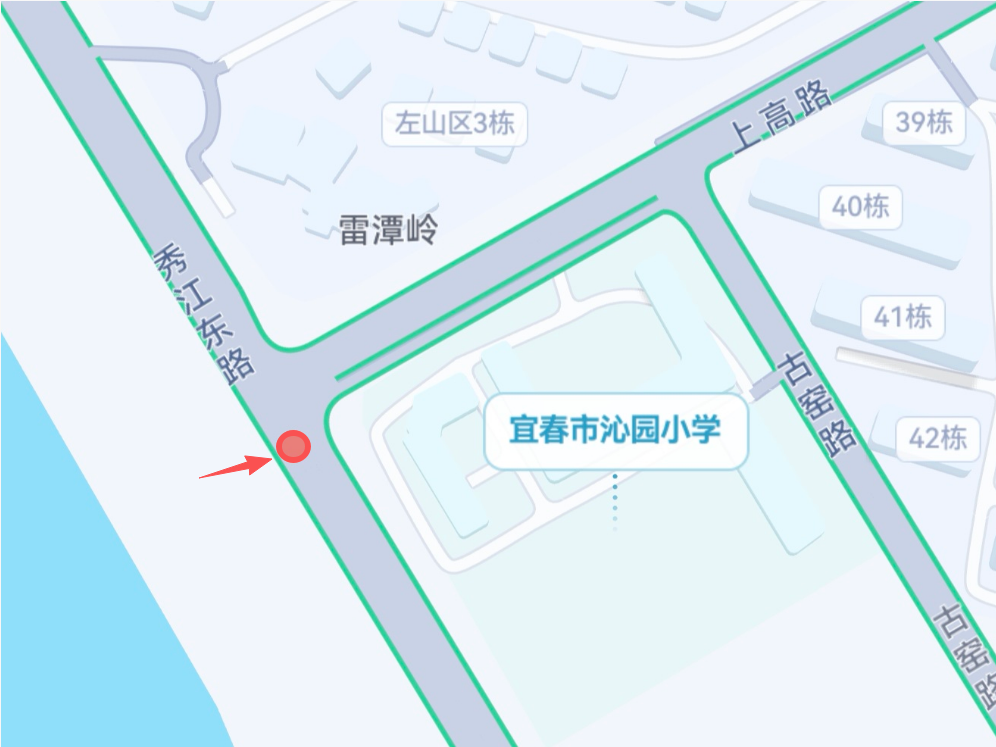This screenshot has width=996, height=747.
Task: Tap the 40栋 building label
Action: (x=860, y=207)
